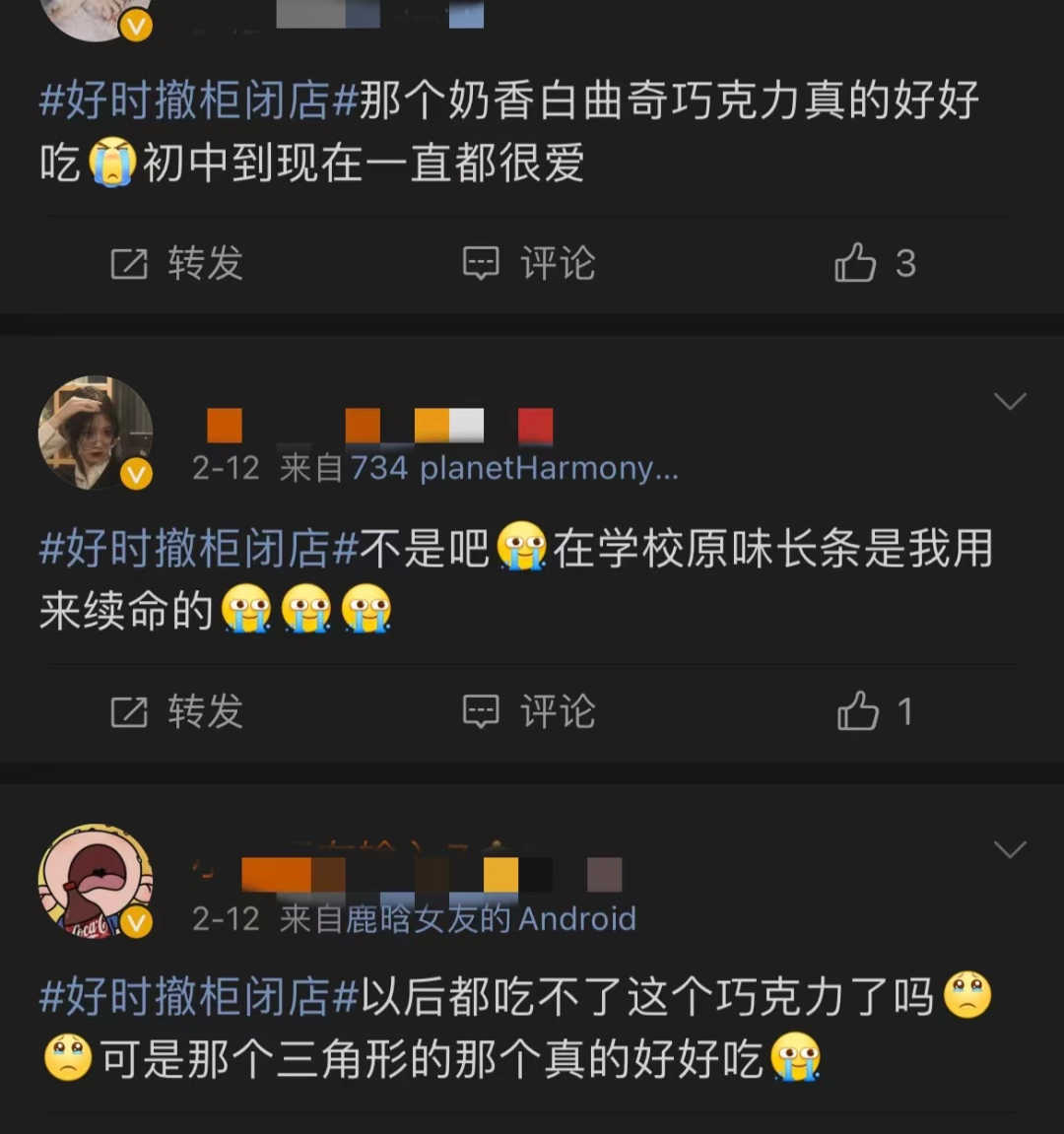Screen dimensions: 1064x1134
Task: Like the post with 3 likes
Action: [x=874, y=264]
